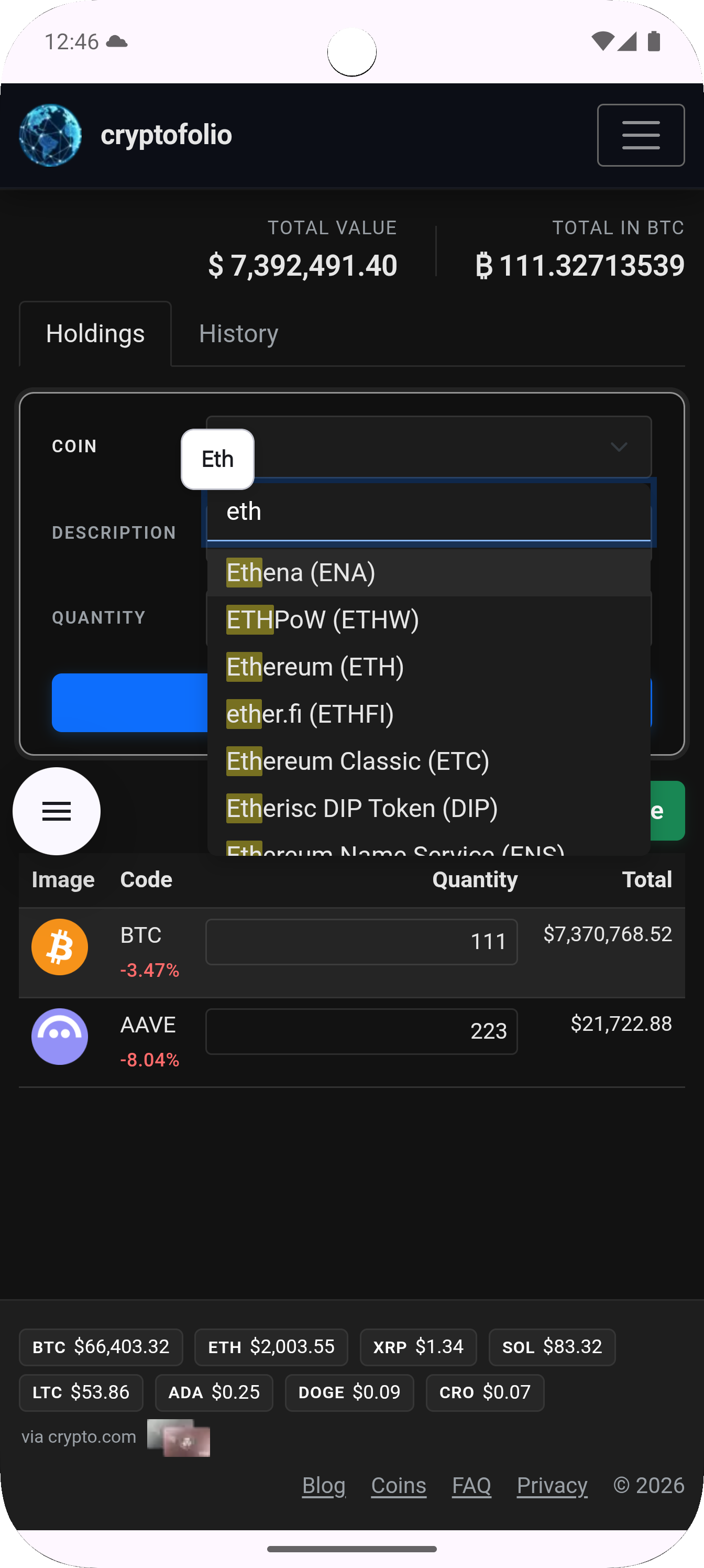Click the BTC quantity input showing 111
This screenshot has width=704, height=1568.
(x=361, y=942)
